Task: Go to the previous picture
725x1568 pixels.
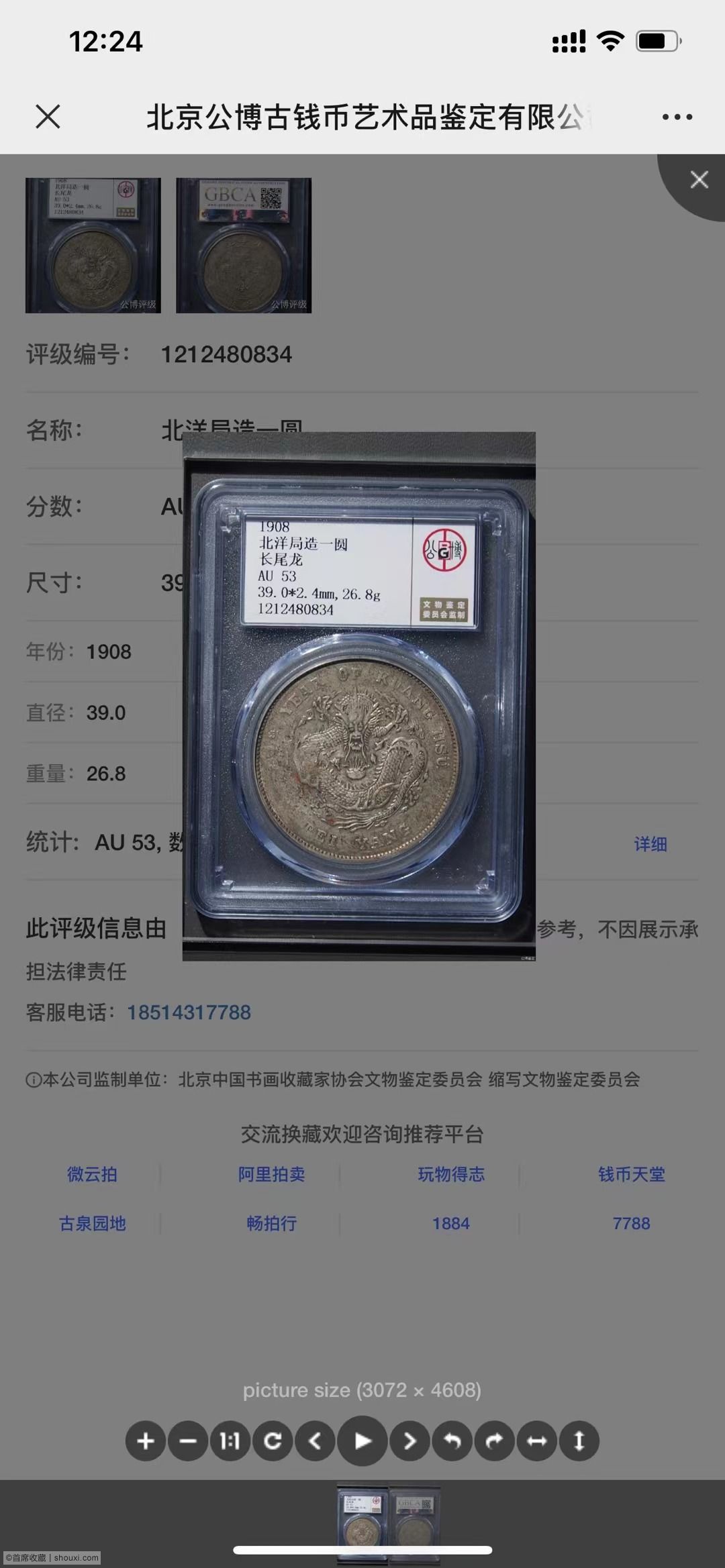Action: click(316, 1441)
